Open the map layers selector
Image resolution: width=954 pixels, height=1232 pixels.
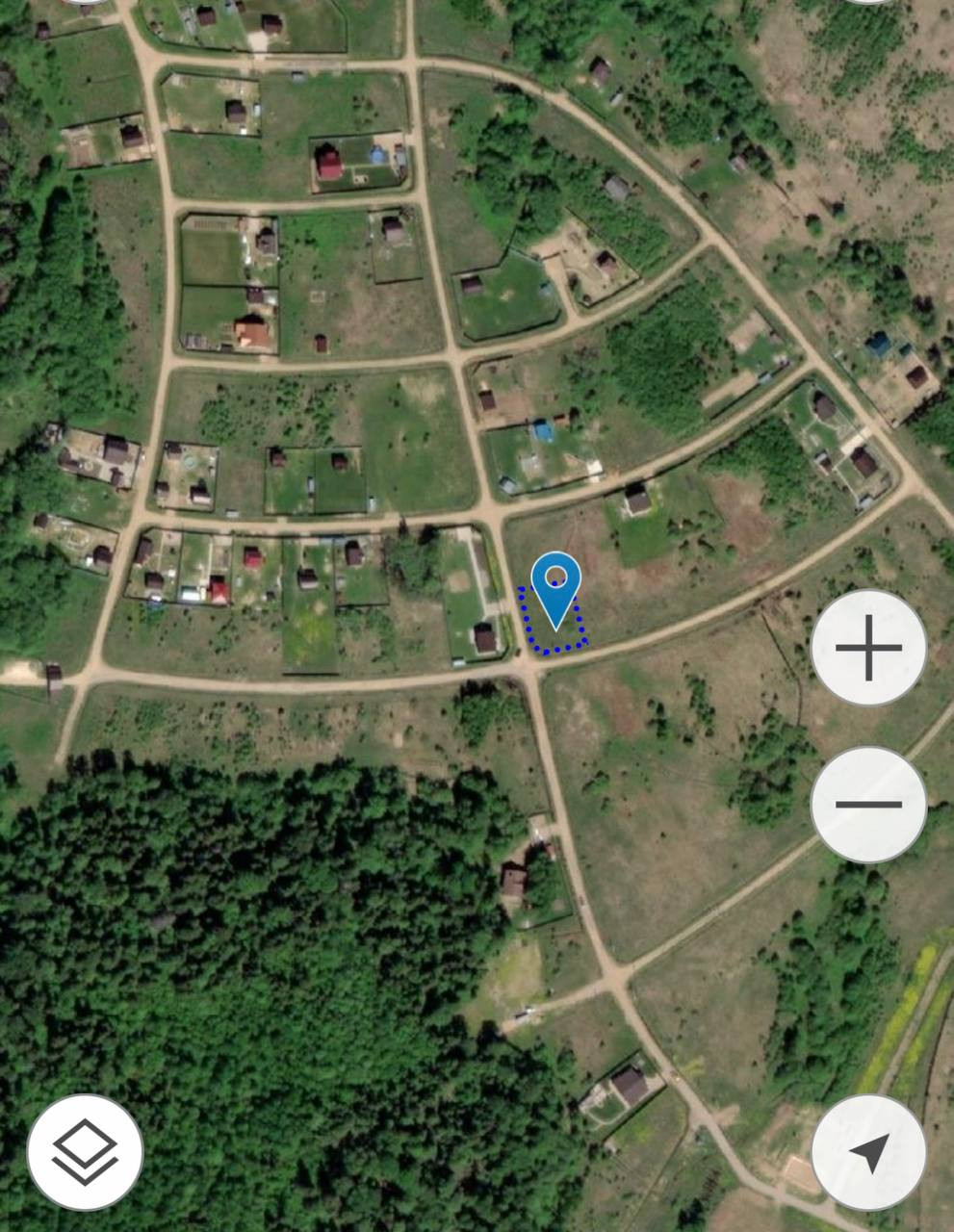pos(85,1151)
